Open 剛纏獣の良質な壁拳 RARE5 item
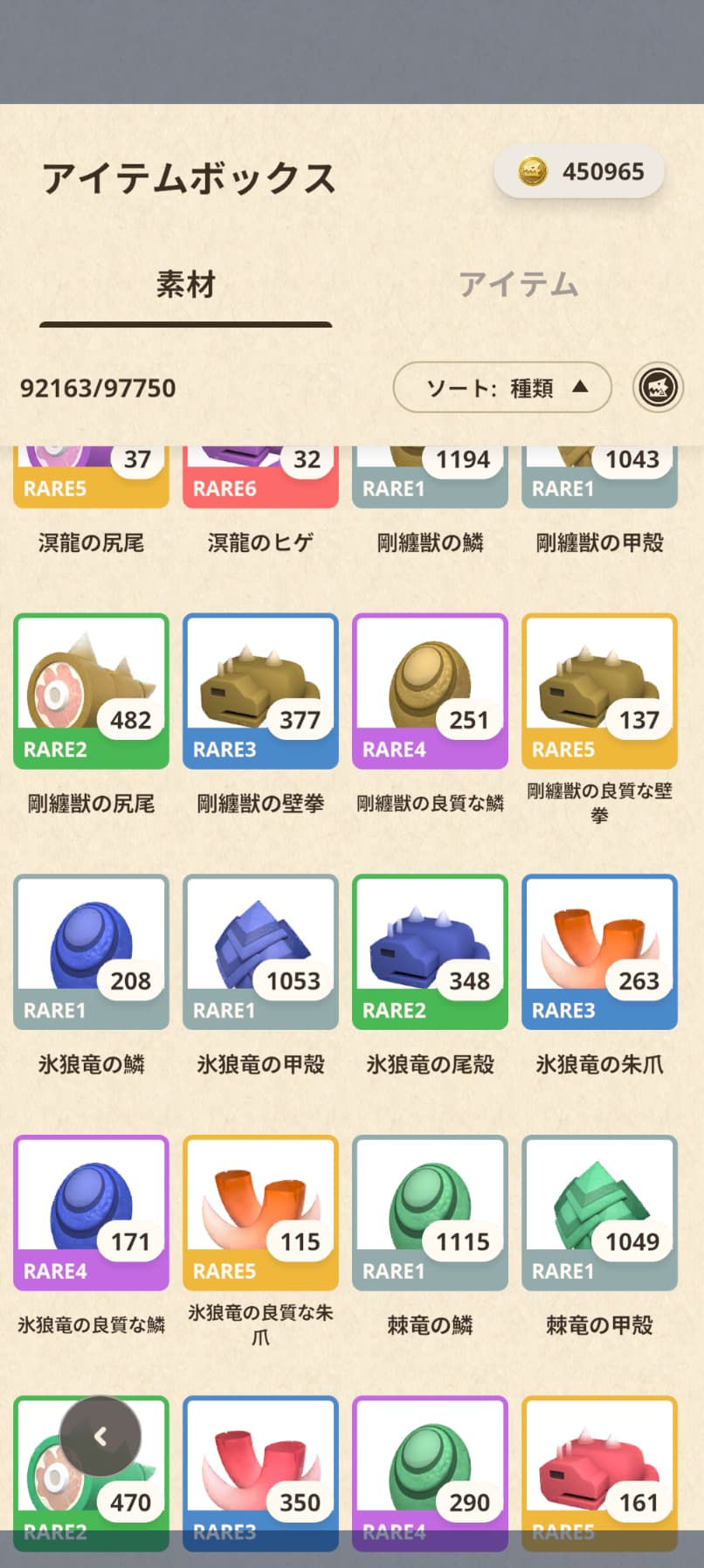Image resolution: width=704 pixels, height=1568 pixels. 599,691
